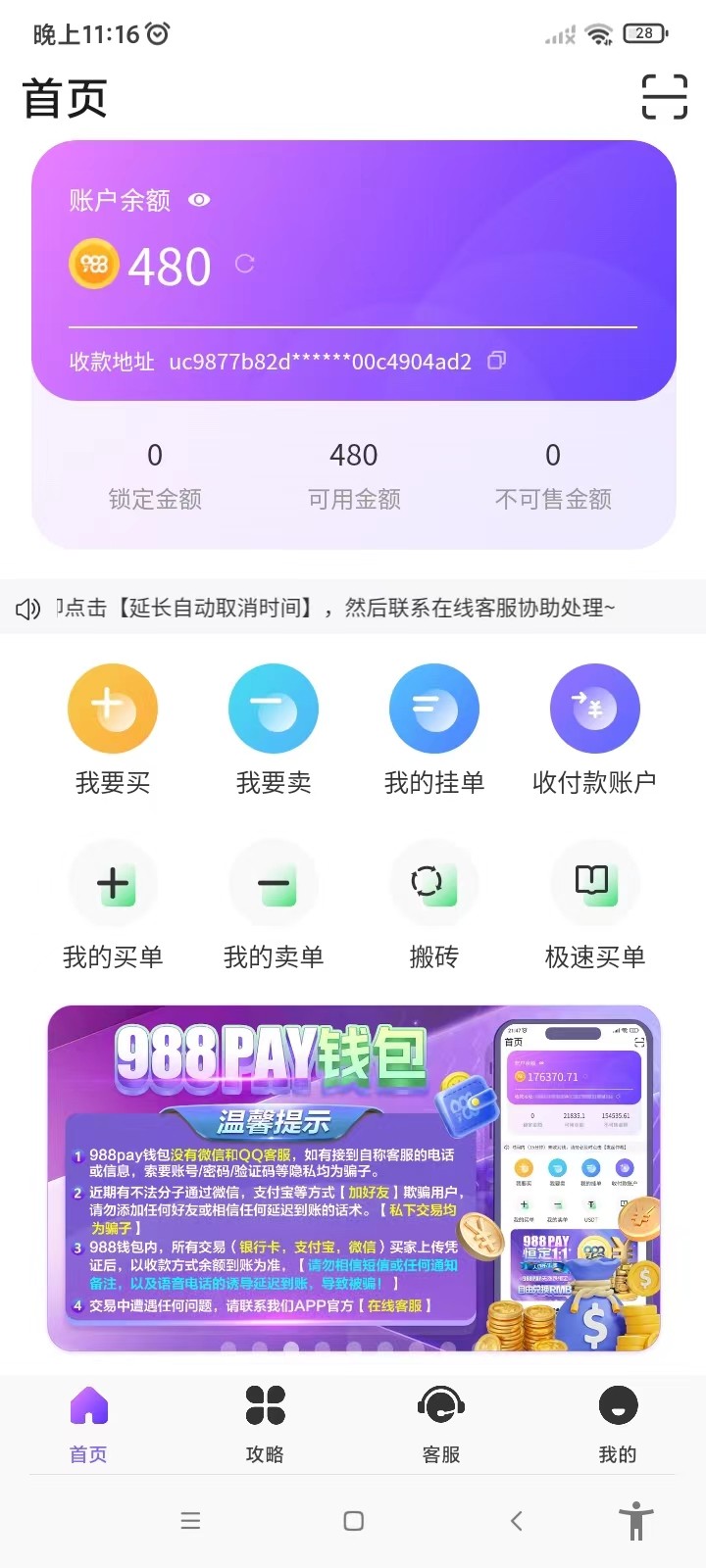
Task: Switch to the 客服 tab
Action: [x=441, y=1423]
